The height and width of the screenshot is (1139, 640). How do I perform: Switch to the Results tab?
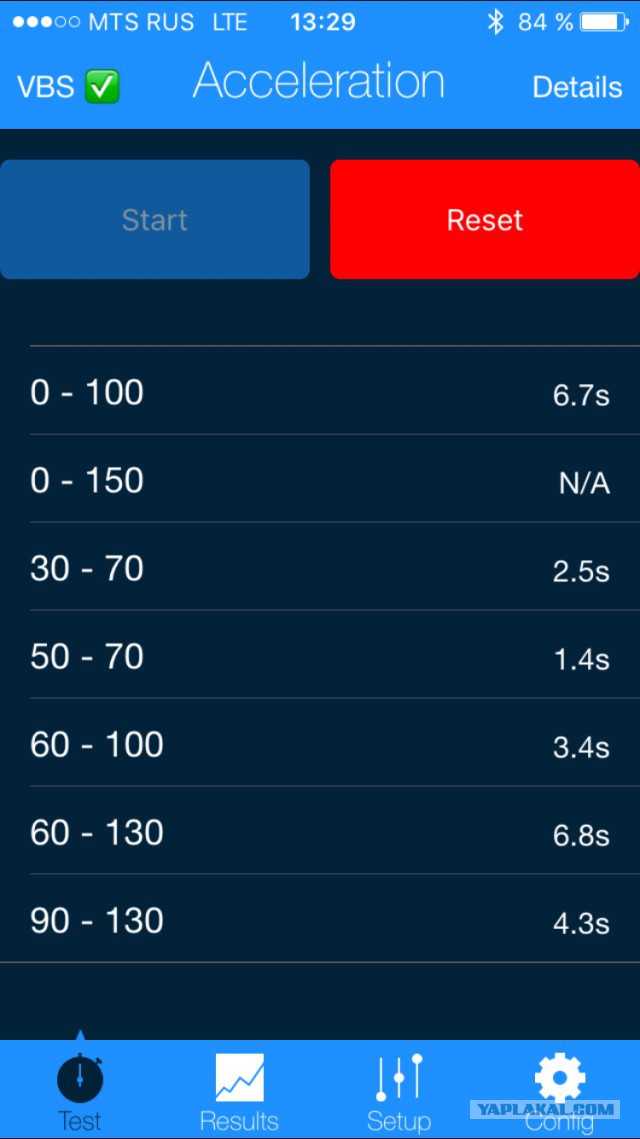coord(239,1092)
